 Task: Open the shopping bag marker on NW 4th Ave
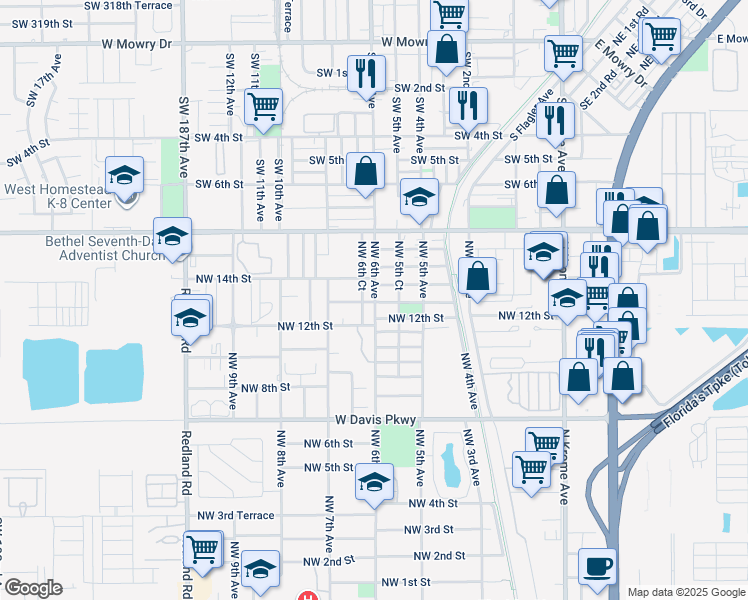[479, 275]
